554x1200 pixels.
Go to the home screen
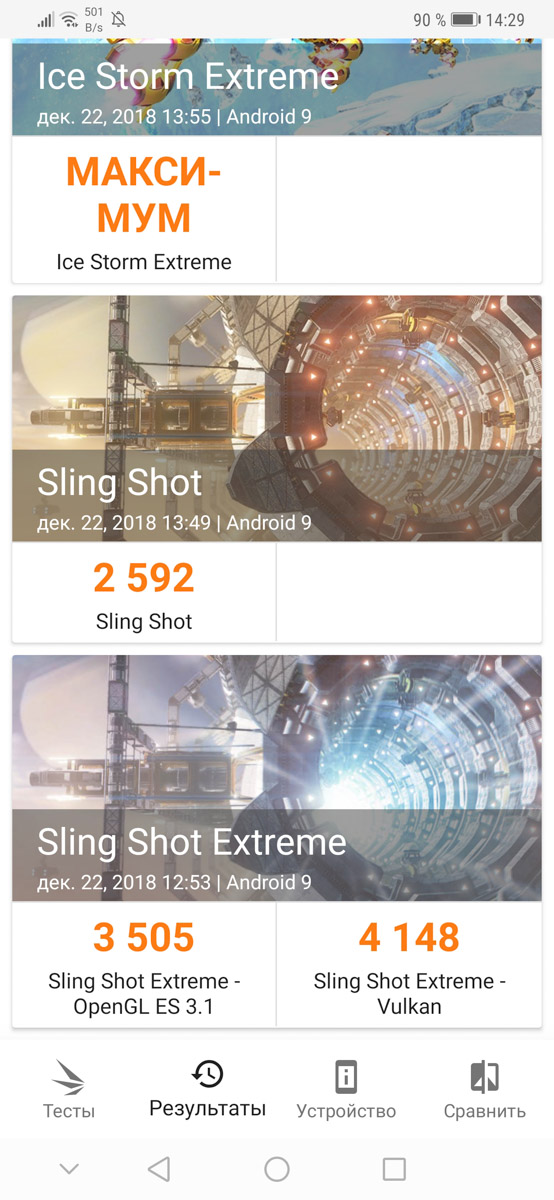click(277, 1169)
